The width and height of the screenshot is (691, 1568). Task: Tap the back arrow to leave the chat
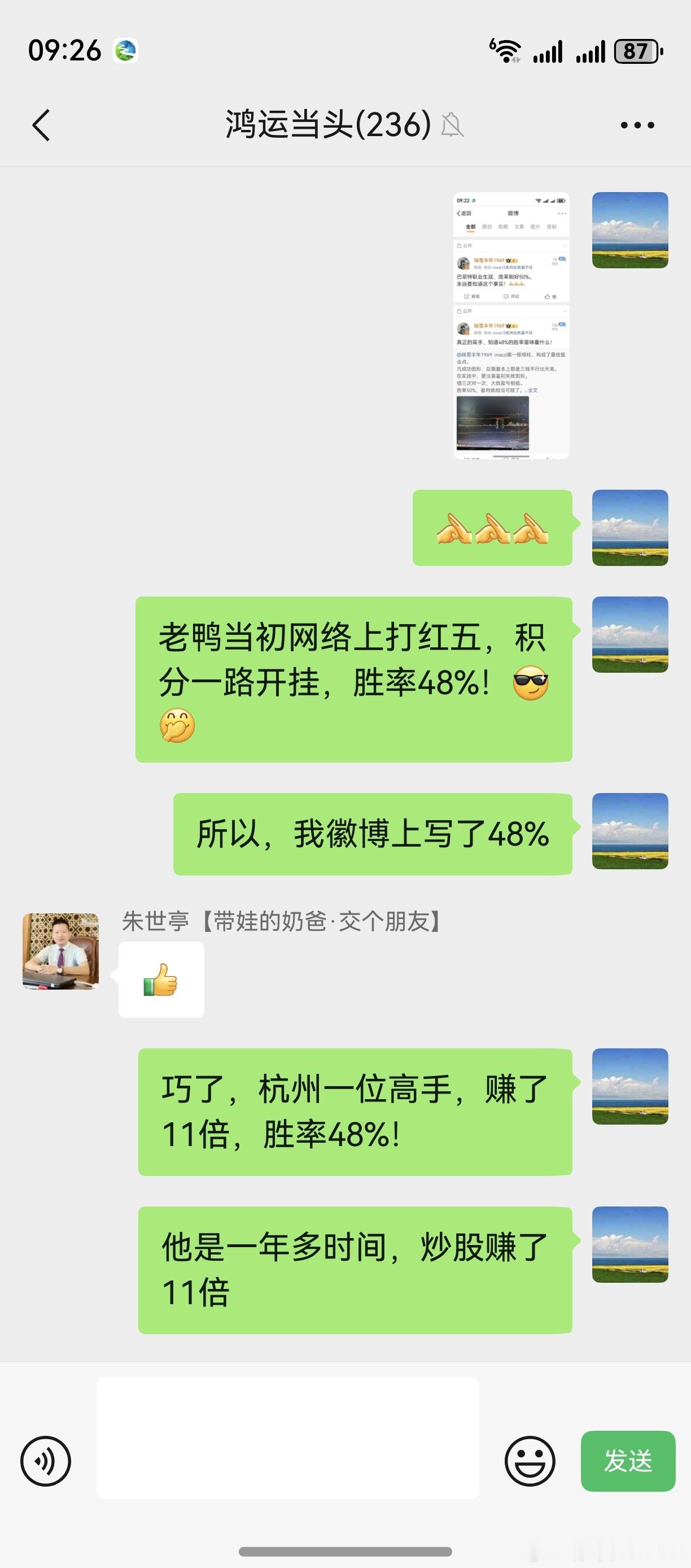(x=41, y=124)
